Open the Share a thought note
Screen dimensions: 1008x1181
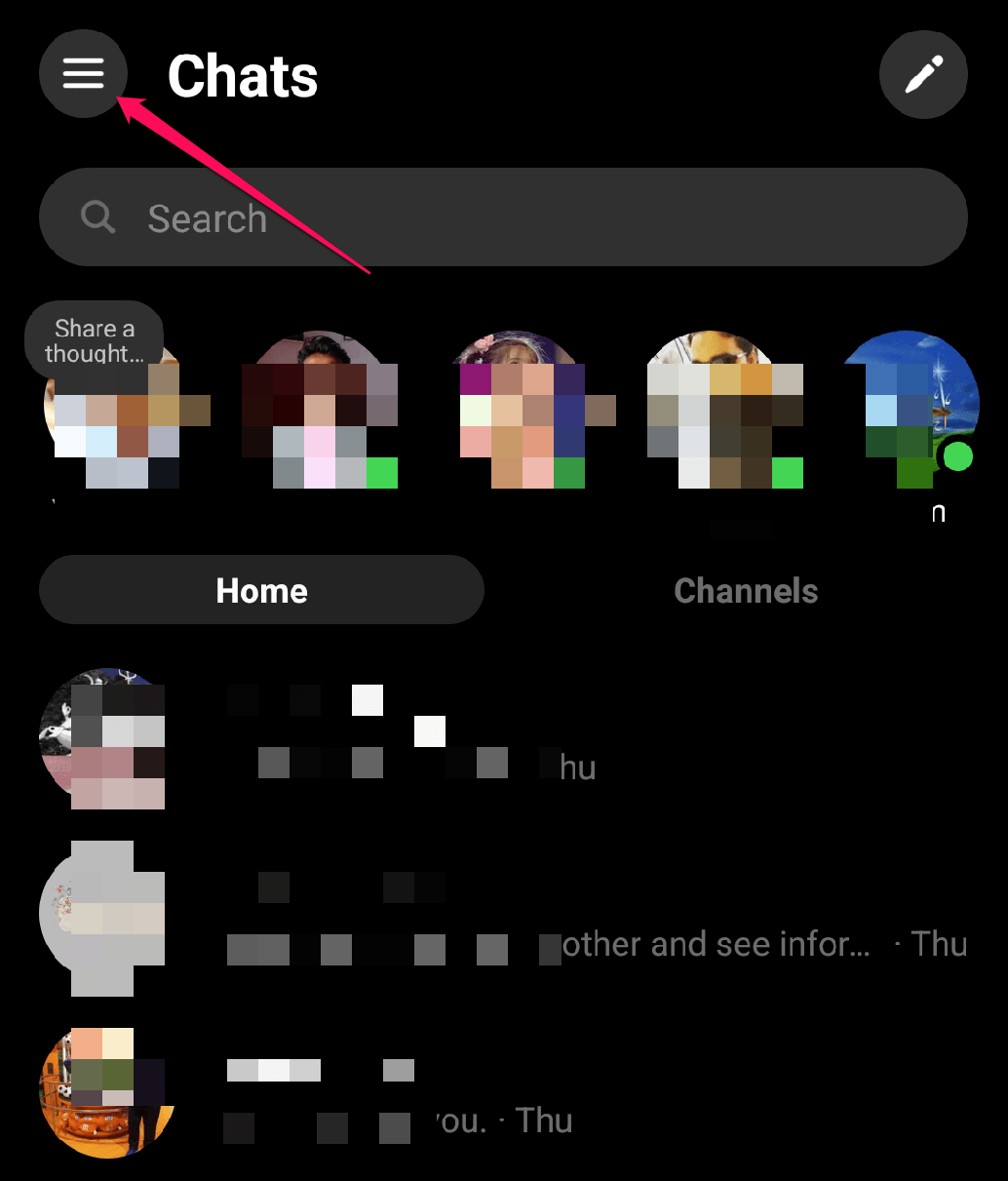coord(95,341)
